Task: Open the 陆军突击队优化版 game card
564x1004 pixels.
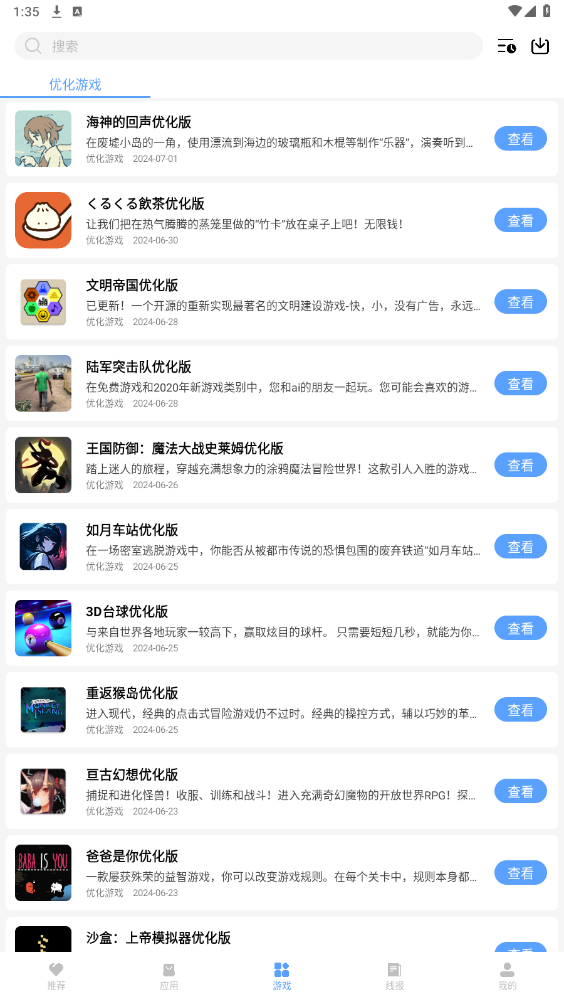Action: click(x=282, y=384)
